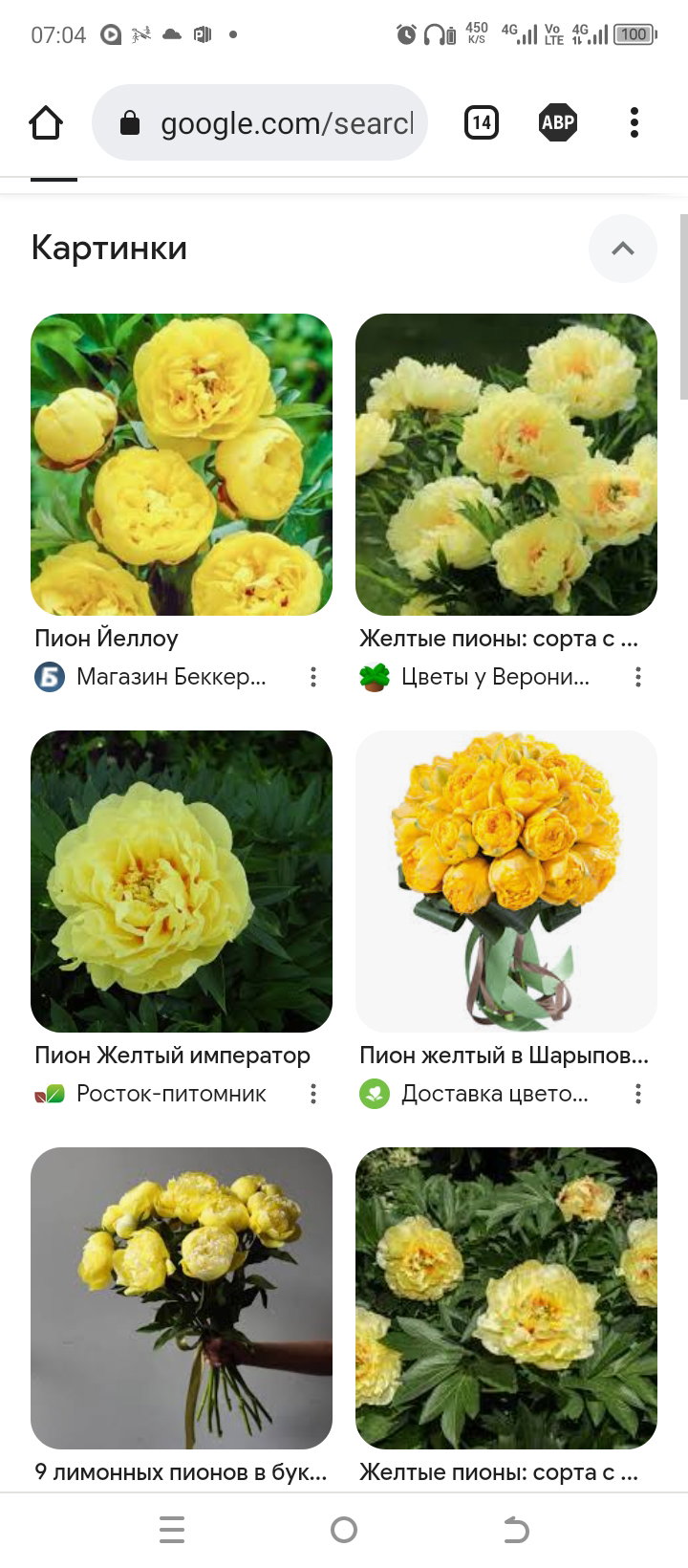Open first Желтые пионы: сорта image from Цветы у Верони

(x=506, y=465)
